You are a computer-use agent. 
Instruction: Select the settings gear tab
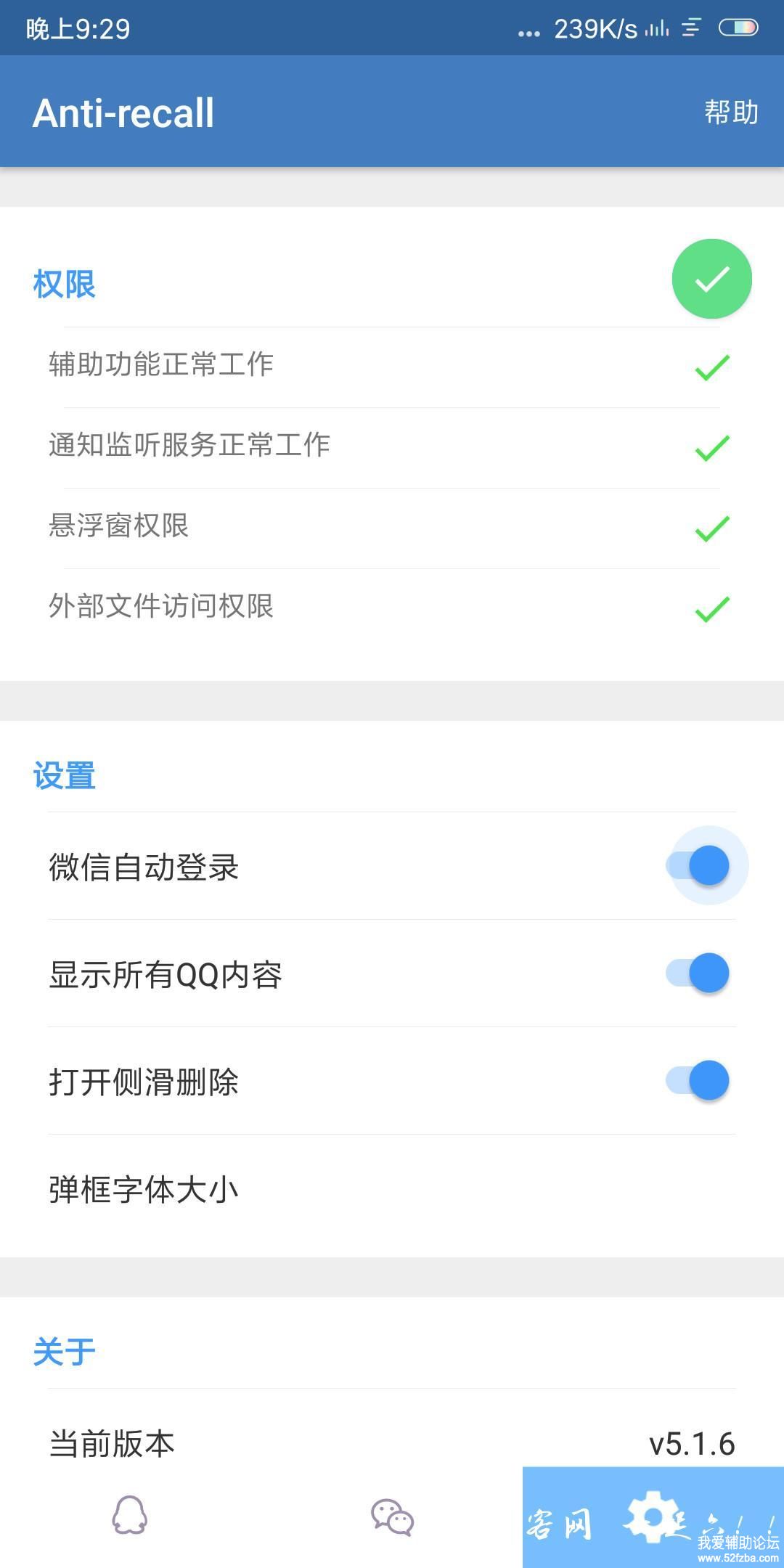point(653,1517)
